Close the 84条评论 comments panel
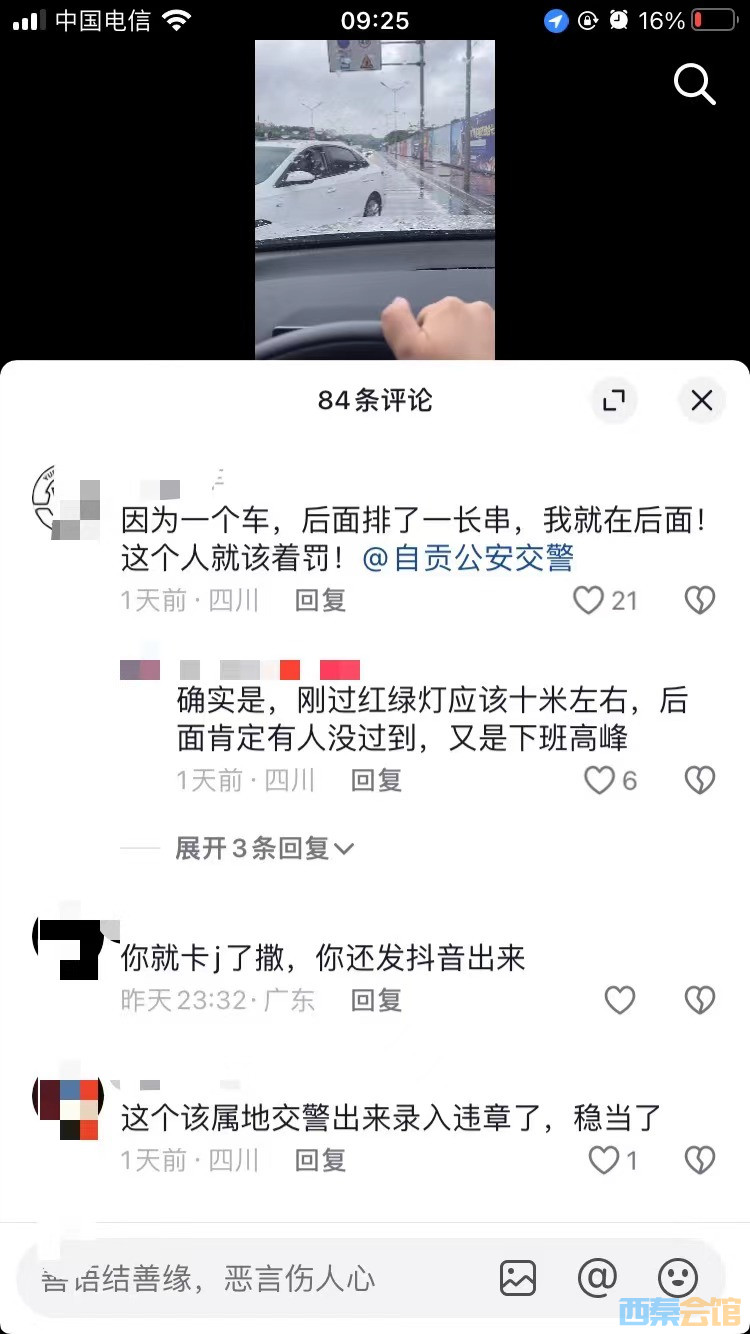This screenshot has width=750, height=1334. pos(701,401)
